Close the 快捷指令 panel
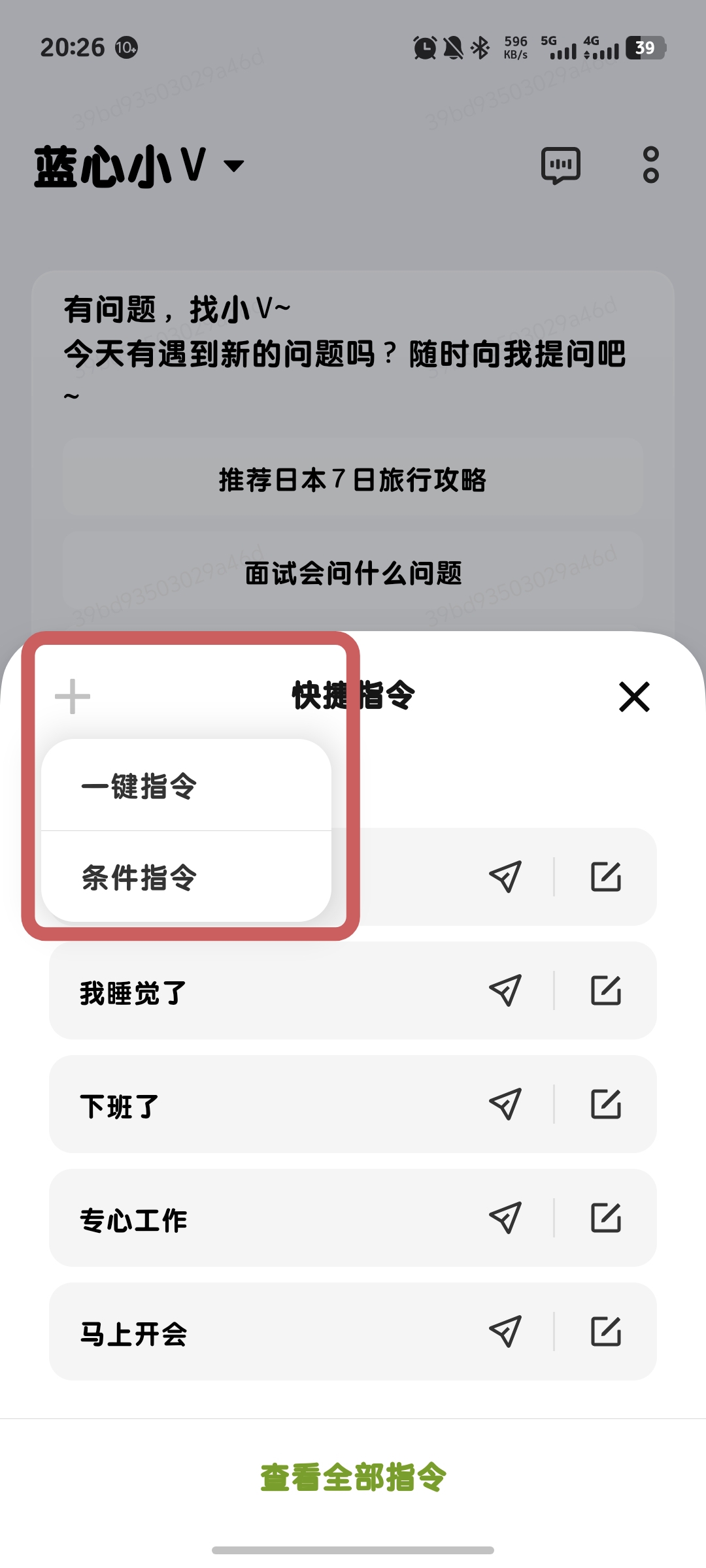706x1568 pixels. [634, 696]
